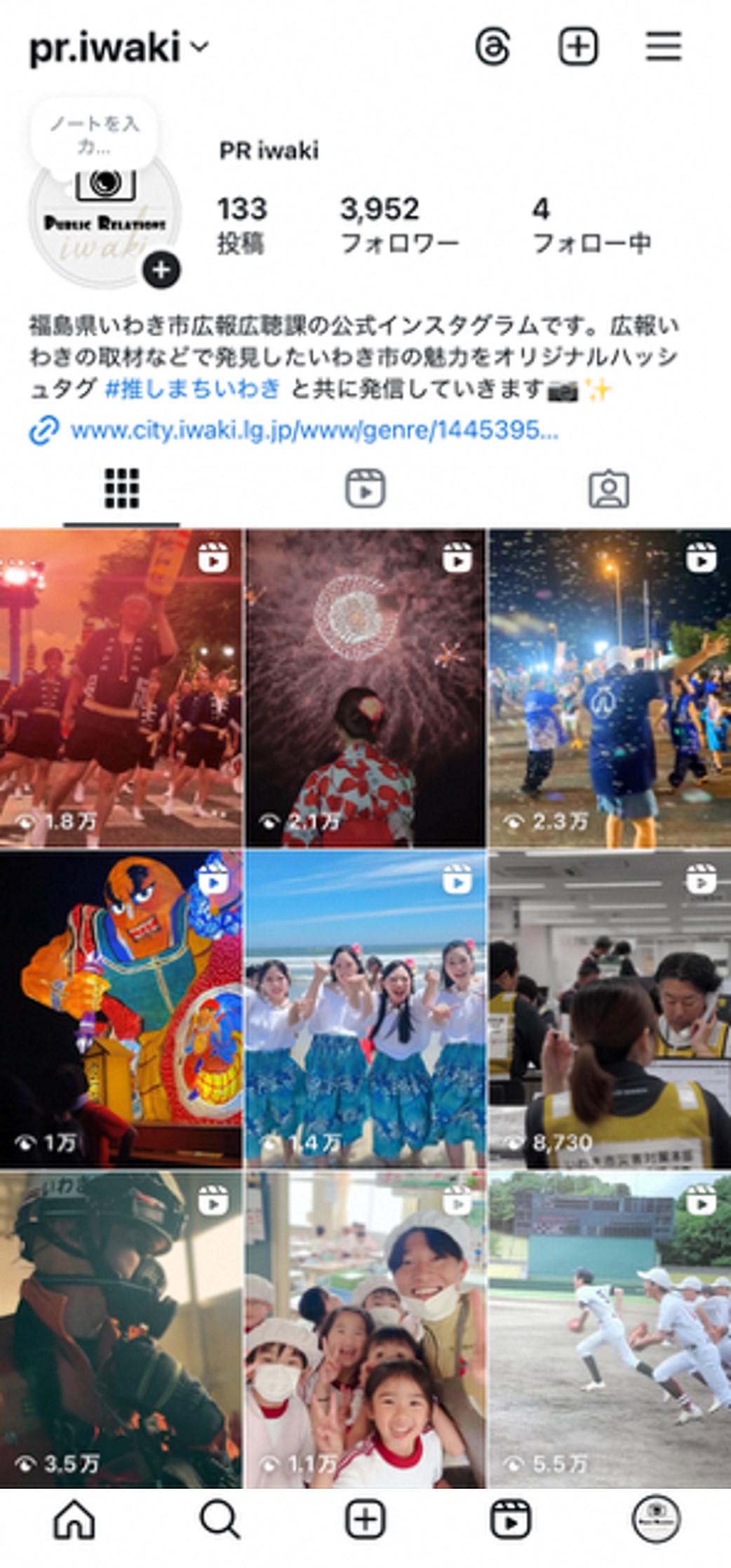731x1568 pixels.
Task: Open the fireworks reel with 2.1万 views
Action: pos(365,688)
